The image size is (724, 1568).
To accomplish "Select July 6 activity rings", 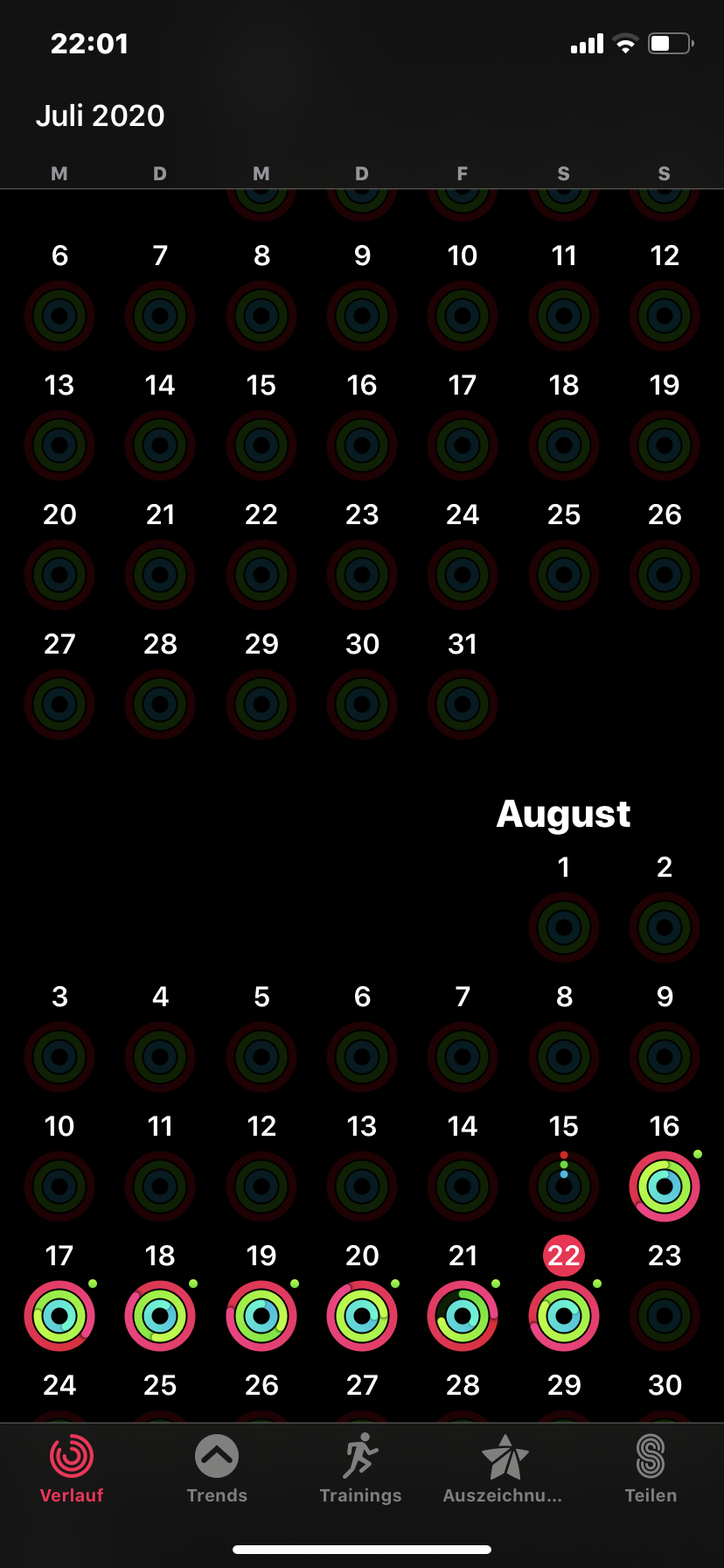I will point(59,315).
